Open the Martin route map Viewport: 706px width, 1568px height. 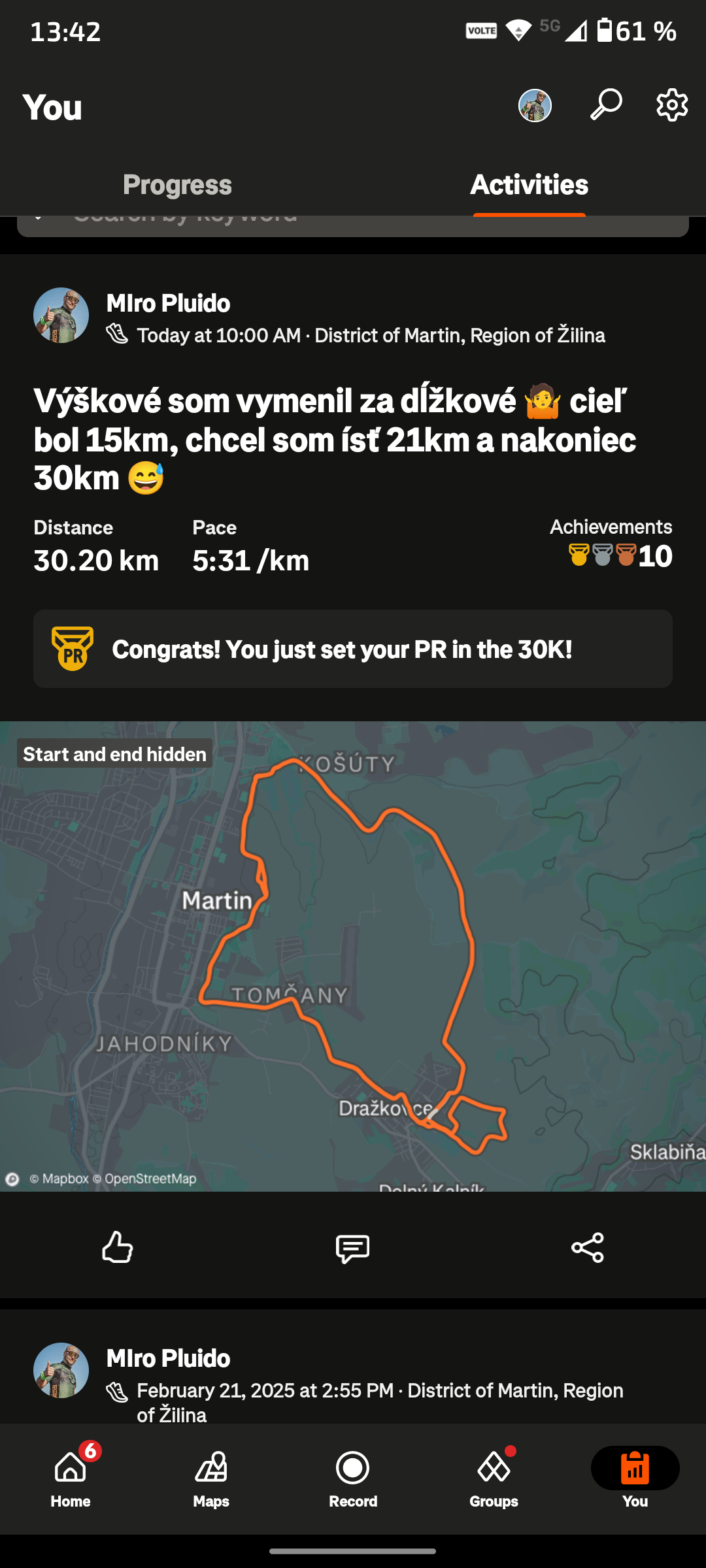click(x=353, y=956)
